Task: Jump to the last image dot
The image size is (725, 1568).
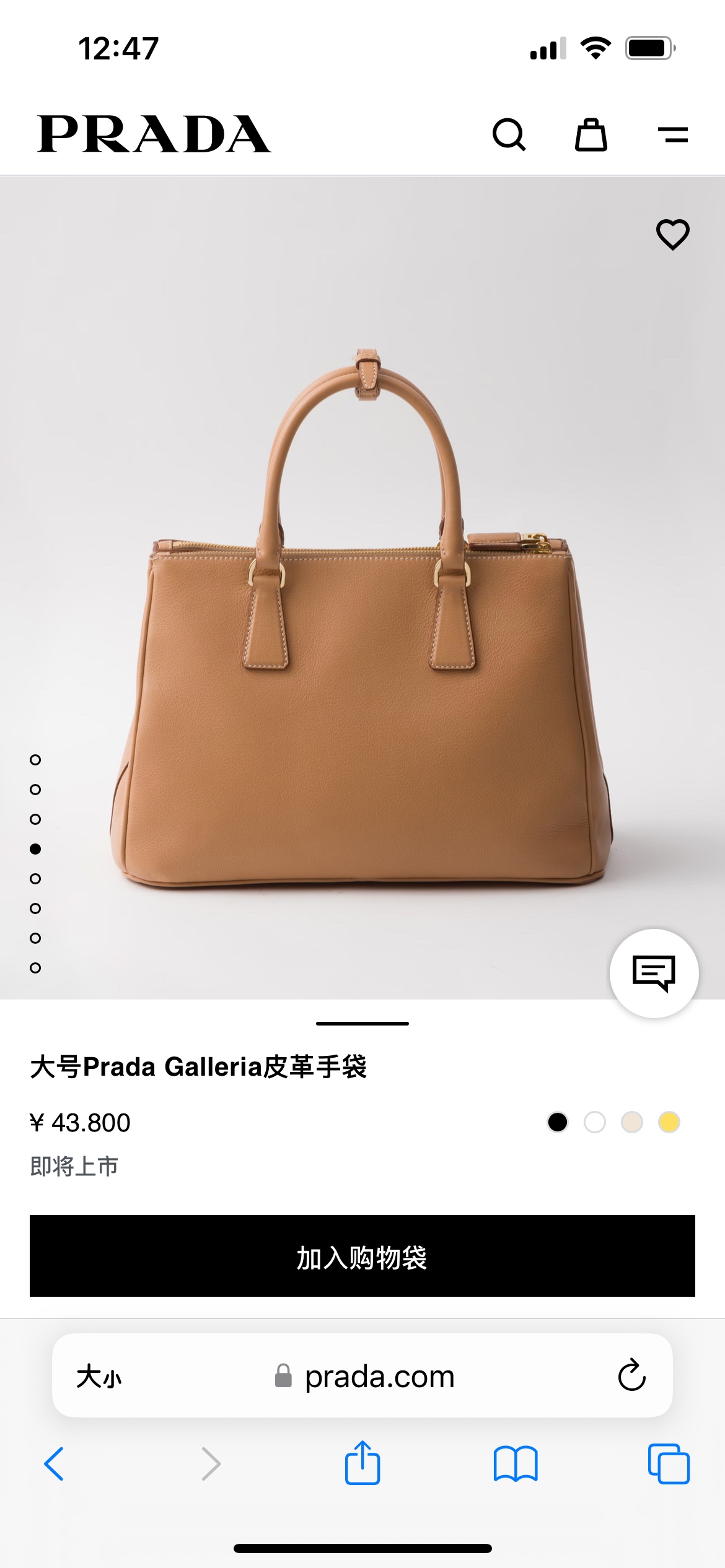Action: [35, 968]
